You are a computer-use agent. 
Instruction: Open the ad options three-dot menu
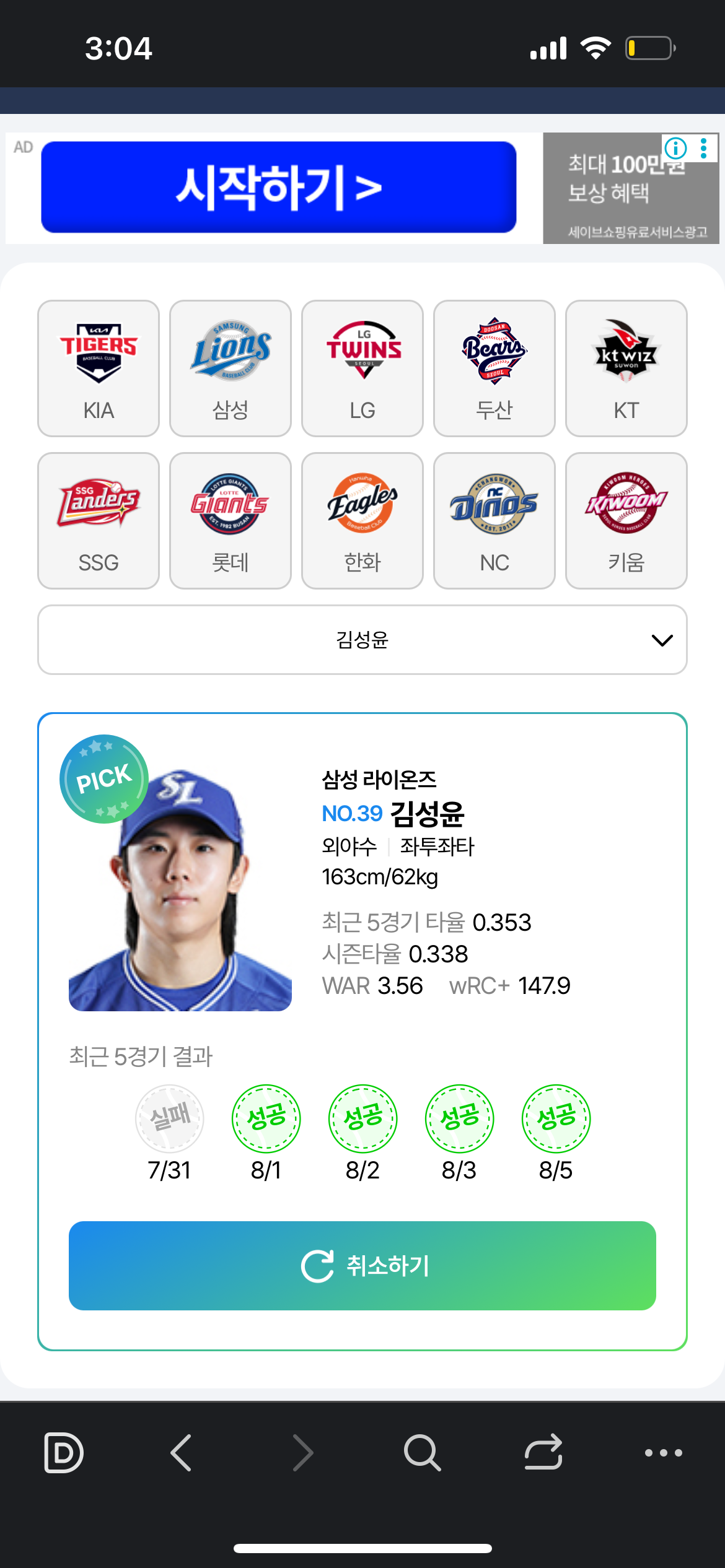click(703, 148)
